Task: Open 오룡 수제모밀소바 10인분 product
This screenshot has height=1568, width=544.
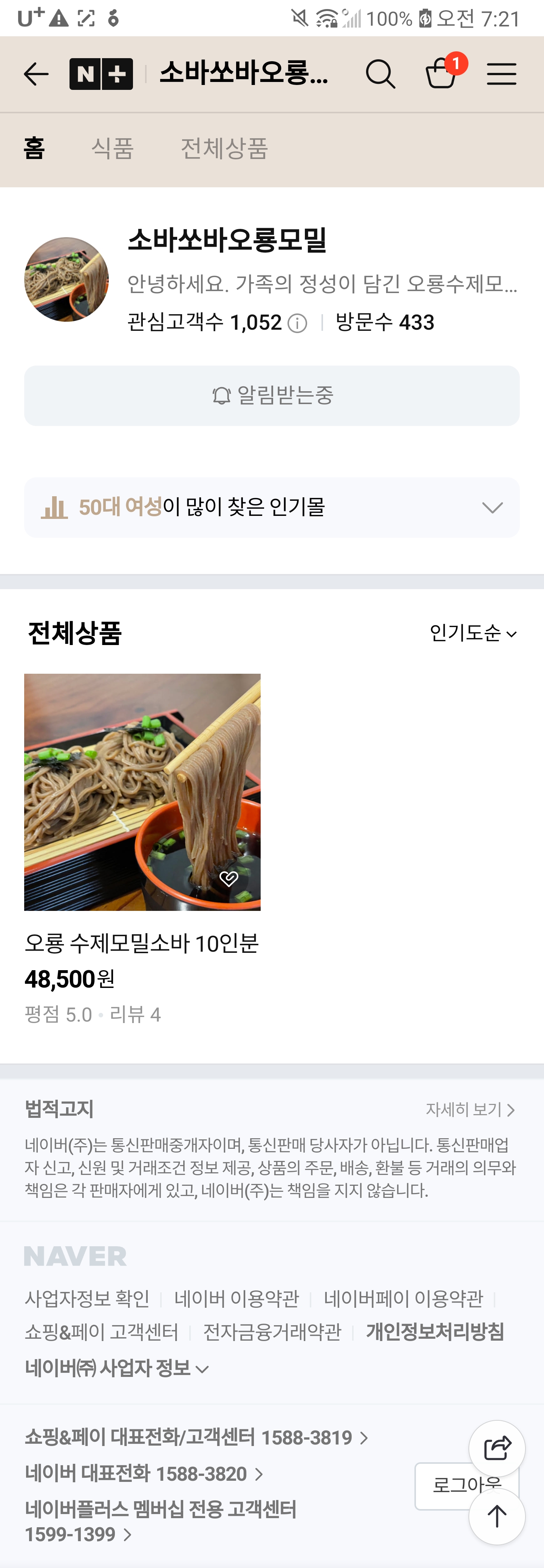Action: pos(142,943)
